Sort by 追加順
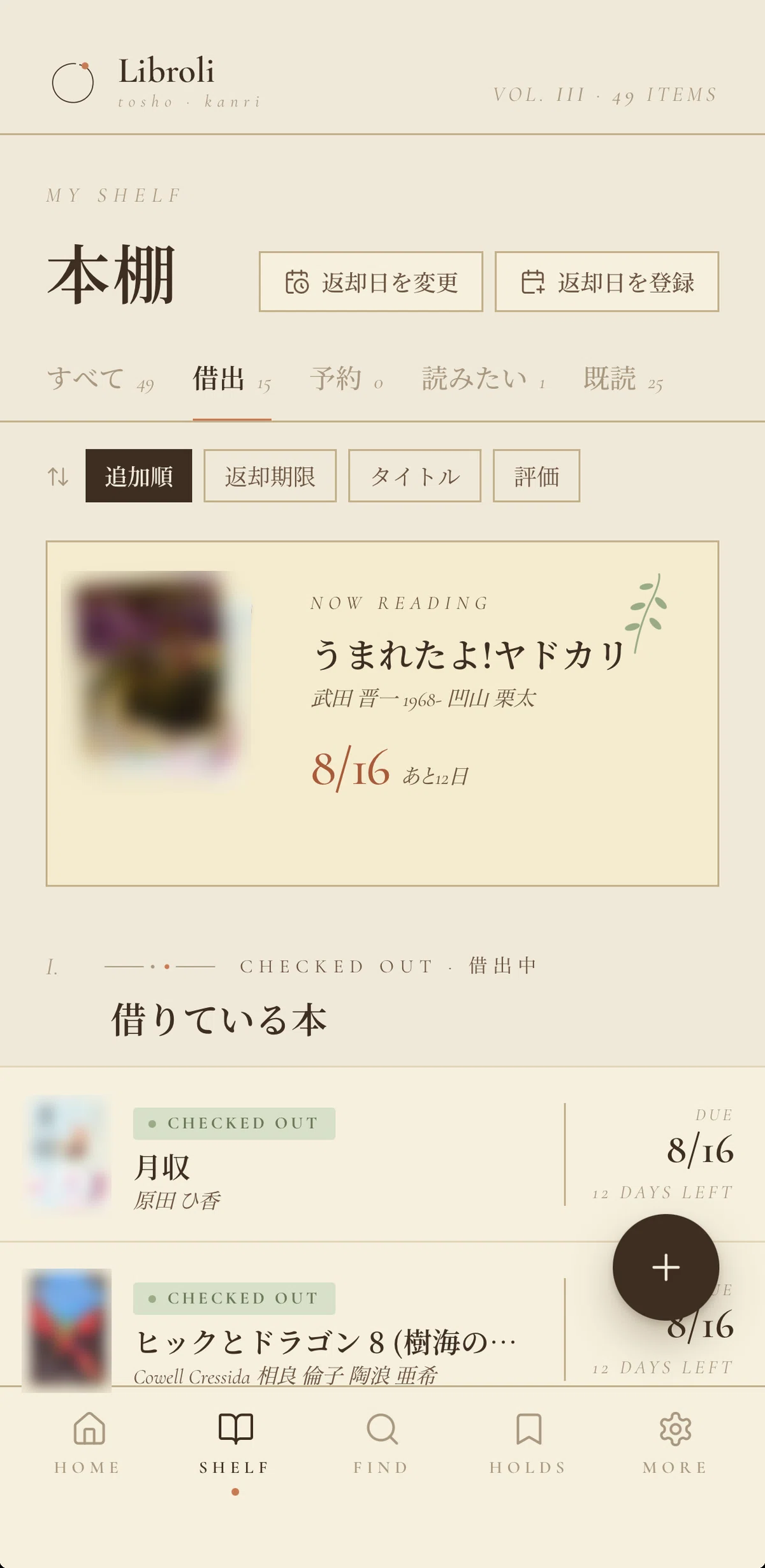Image resolution: width=765 pixels, height=1568 pixels. coord(138,476)
